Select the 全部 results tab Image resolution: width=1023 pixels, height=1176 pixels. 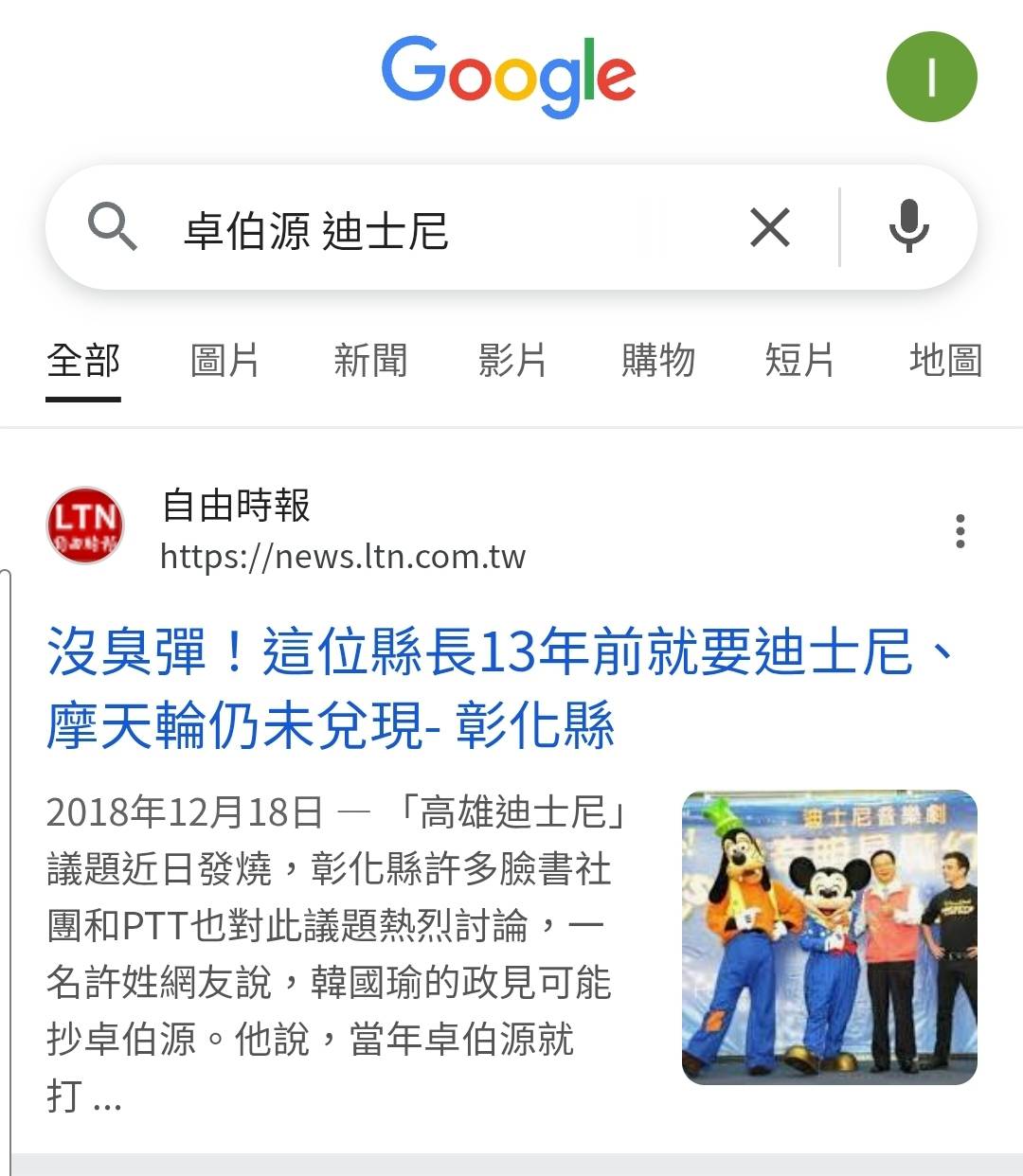coord(83,361)
